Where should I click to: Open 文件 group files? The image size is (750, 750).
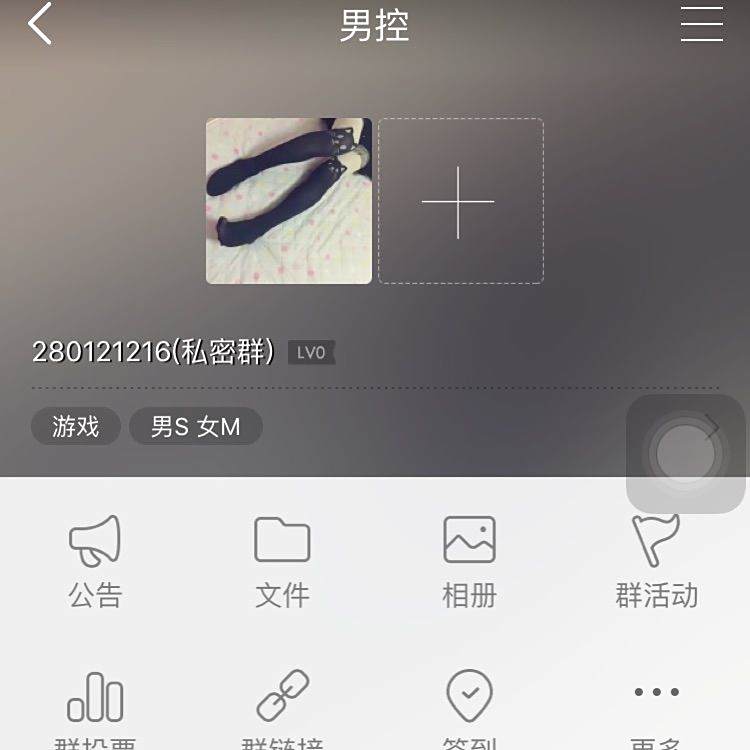point(282,562)
